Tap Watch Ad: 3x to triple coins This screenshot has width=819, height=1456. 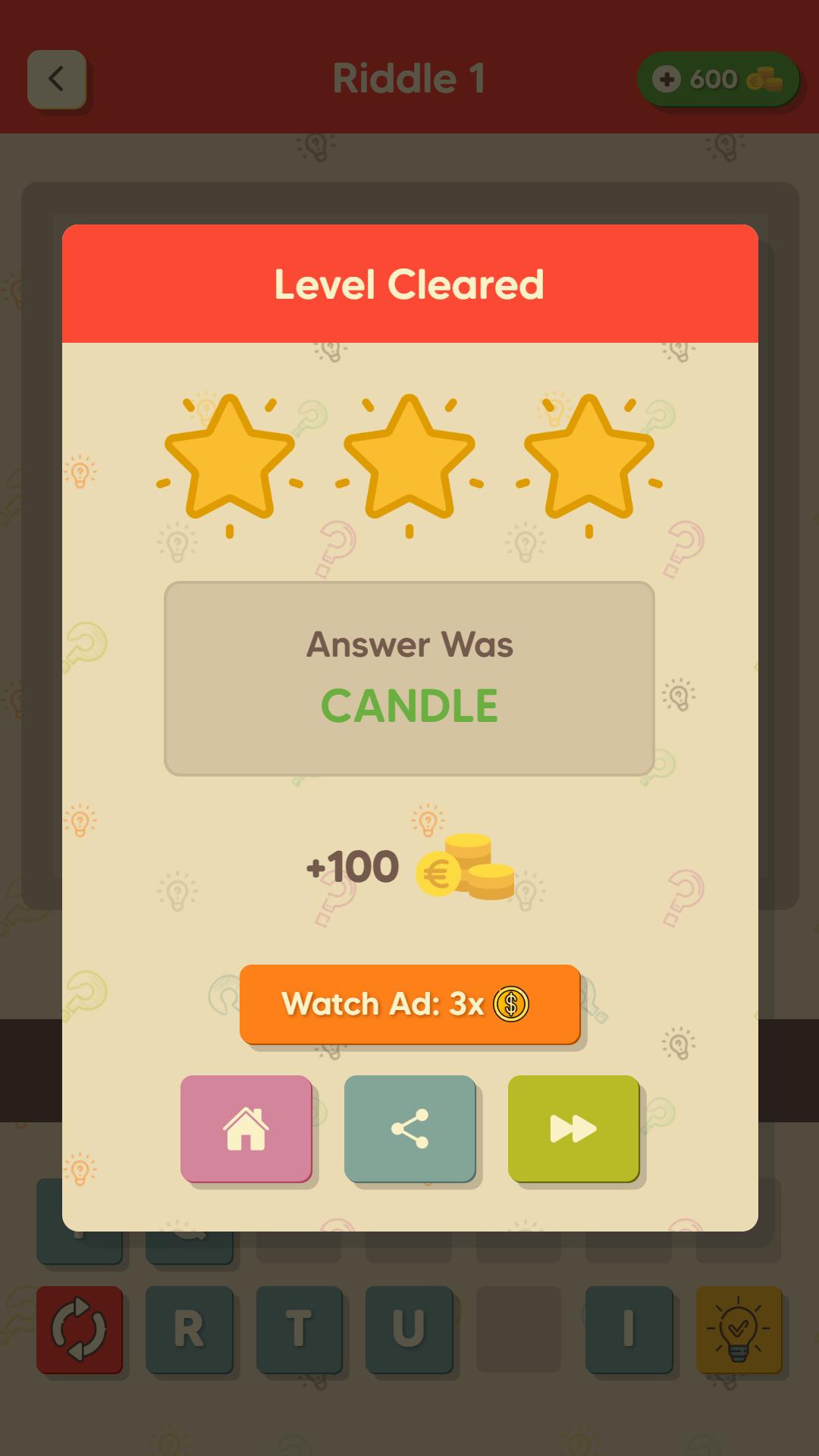(x=409, y=1004)
